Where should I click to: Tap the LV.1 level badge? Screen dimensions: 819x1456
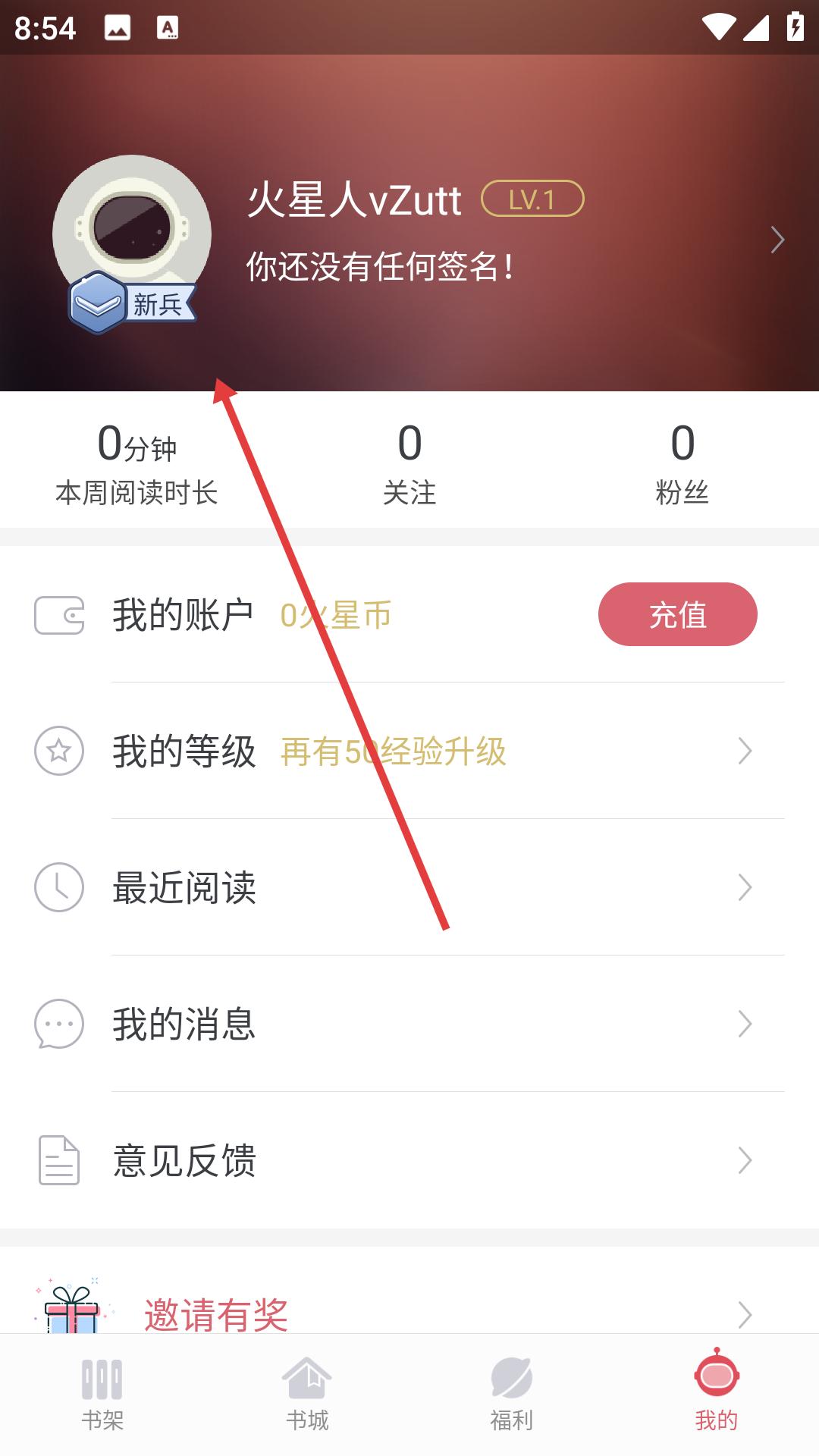click(532, 199)
